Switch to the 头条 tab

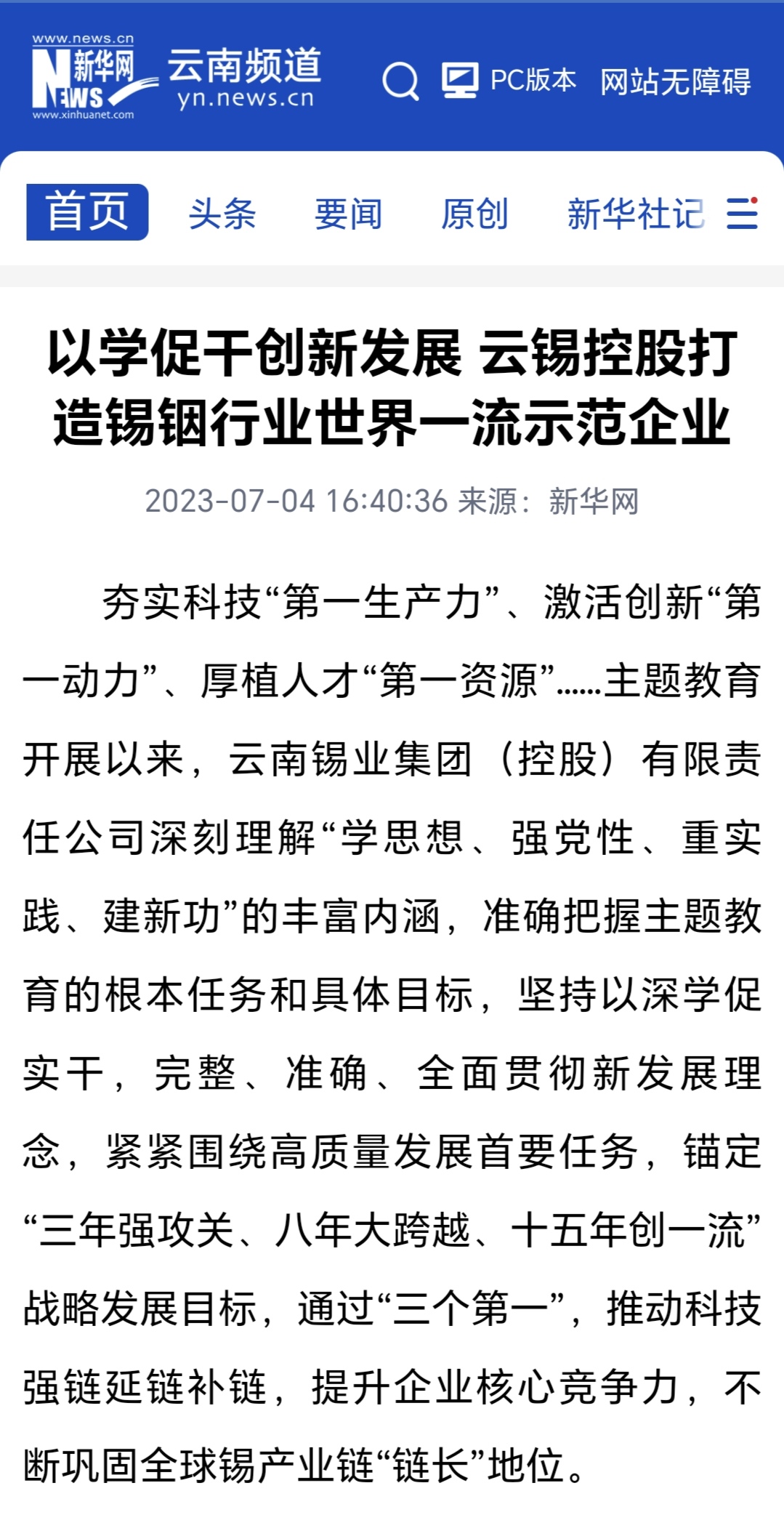tap(222, 214)
